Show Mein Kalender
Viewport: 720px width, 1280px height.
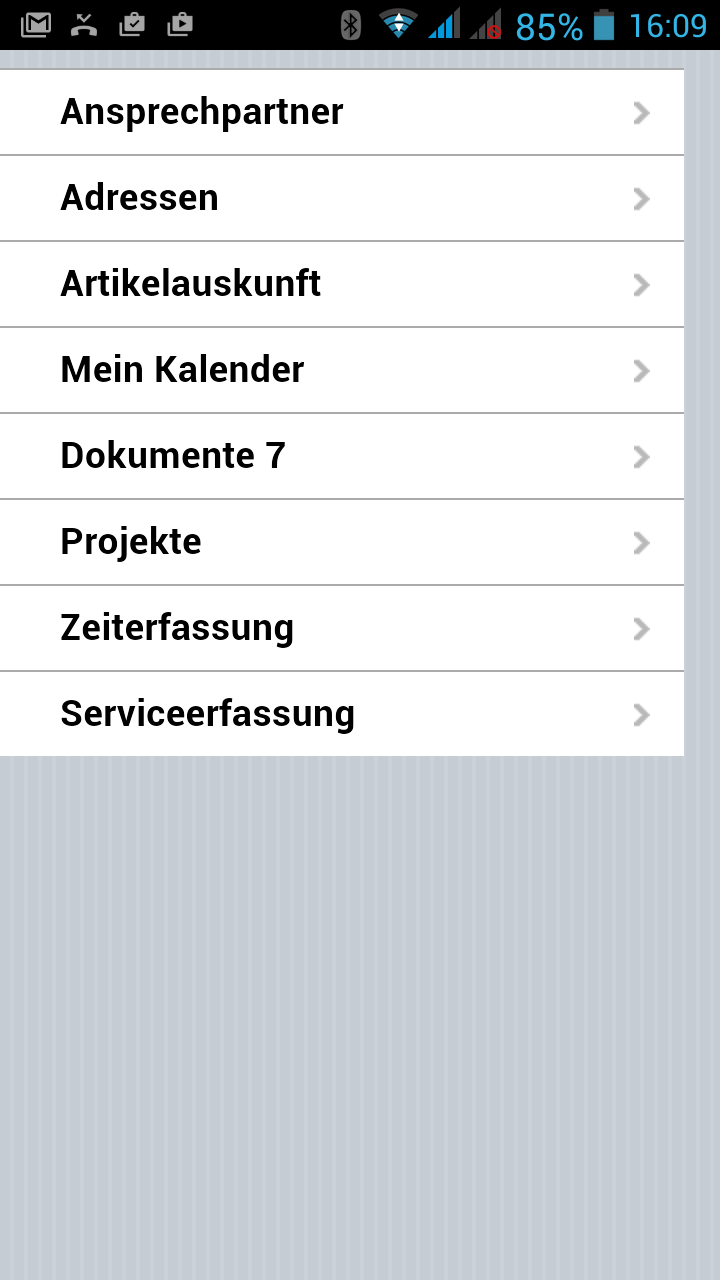pyautogui.click(x=342, y=370)
